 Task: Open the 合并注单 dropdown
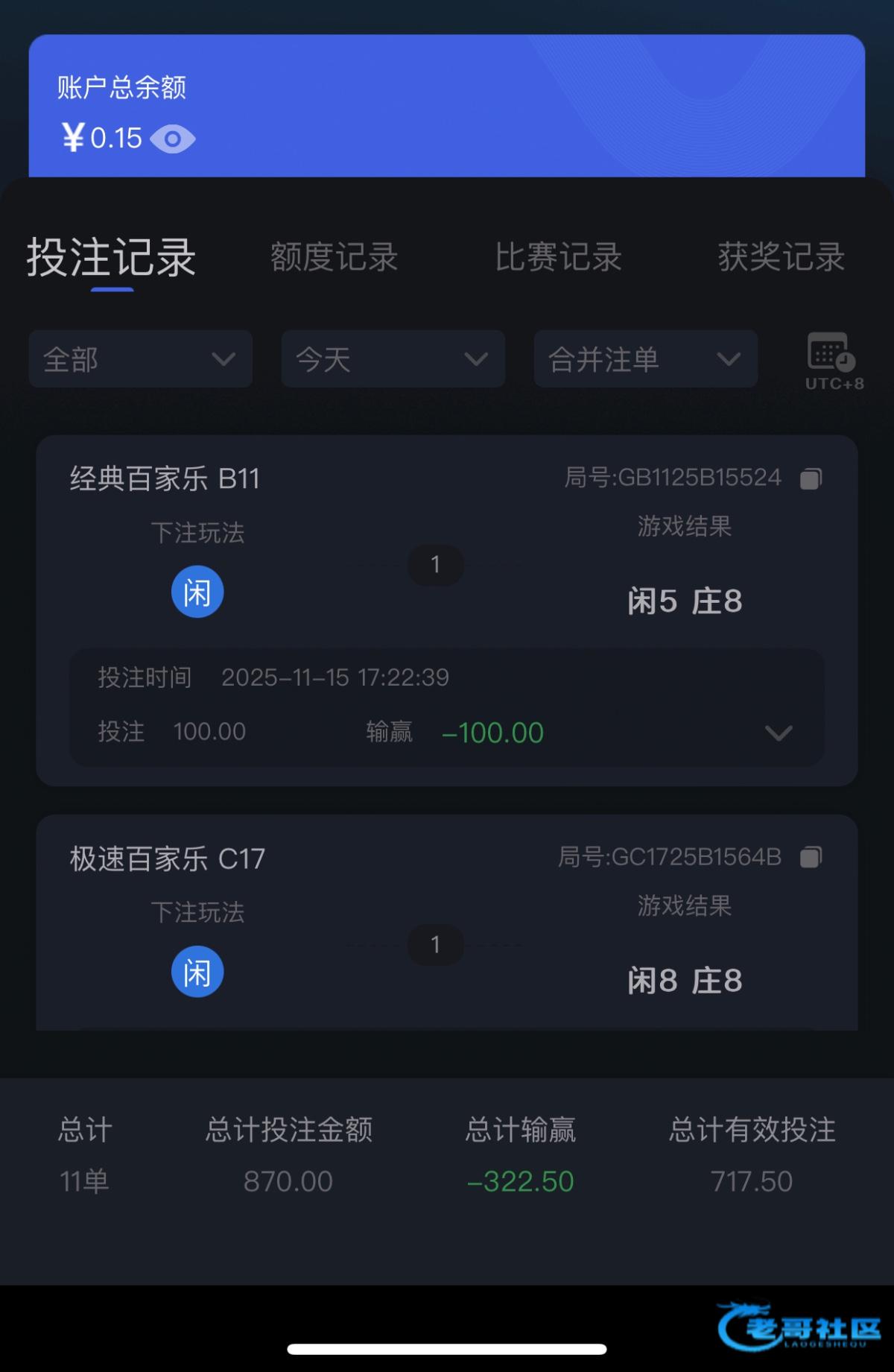645,359
